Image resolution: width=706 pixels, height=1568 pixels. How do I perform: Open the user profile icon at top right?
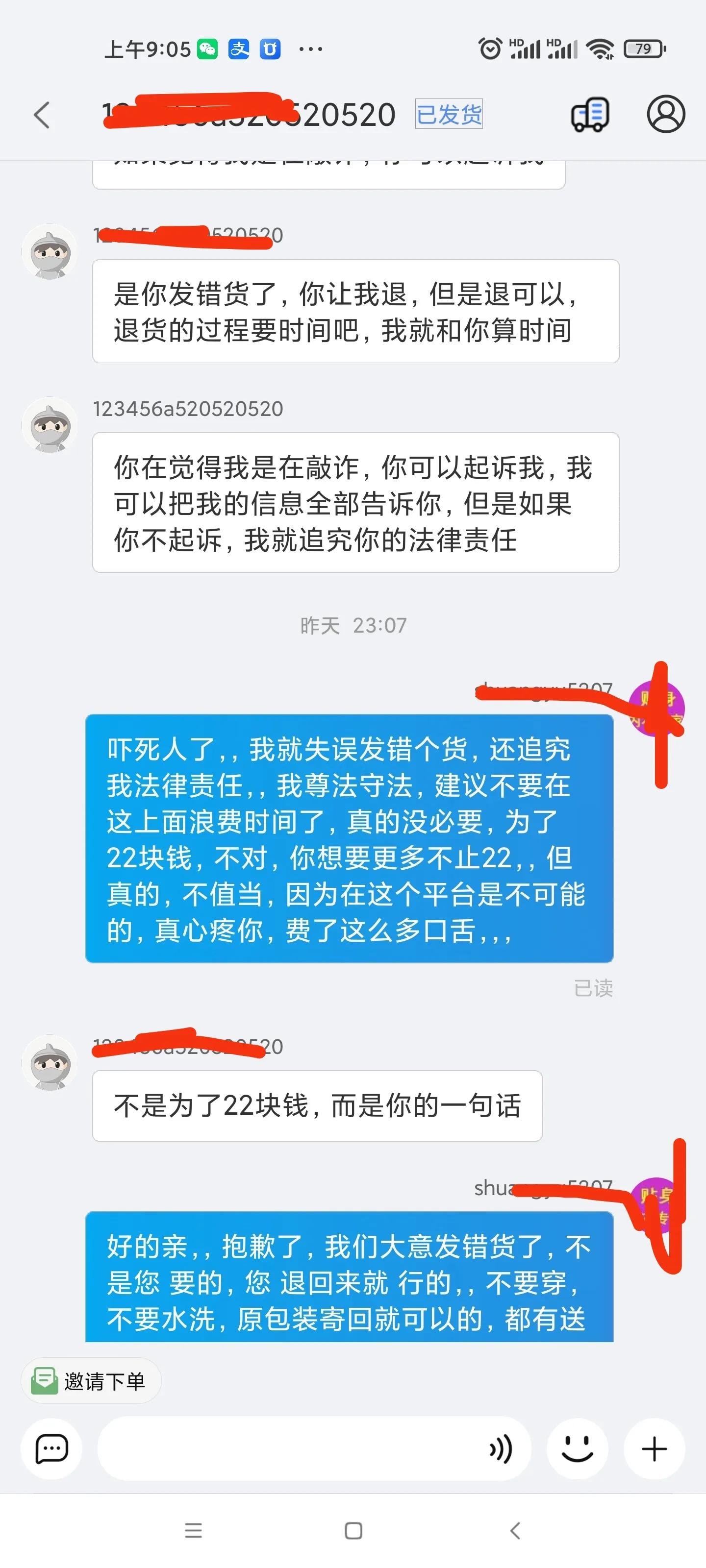click(x=665, y=115)
